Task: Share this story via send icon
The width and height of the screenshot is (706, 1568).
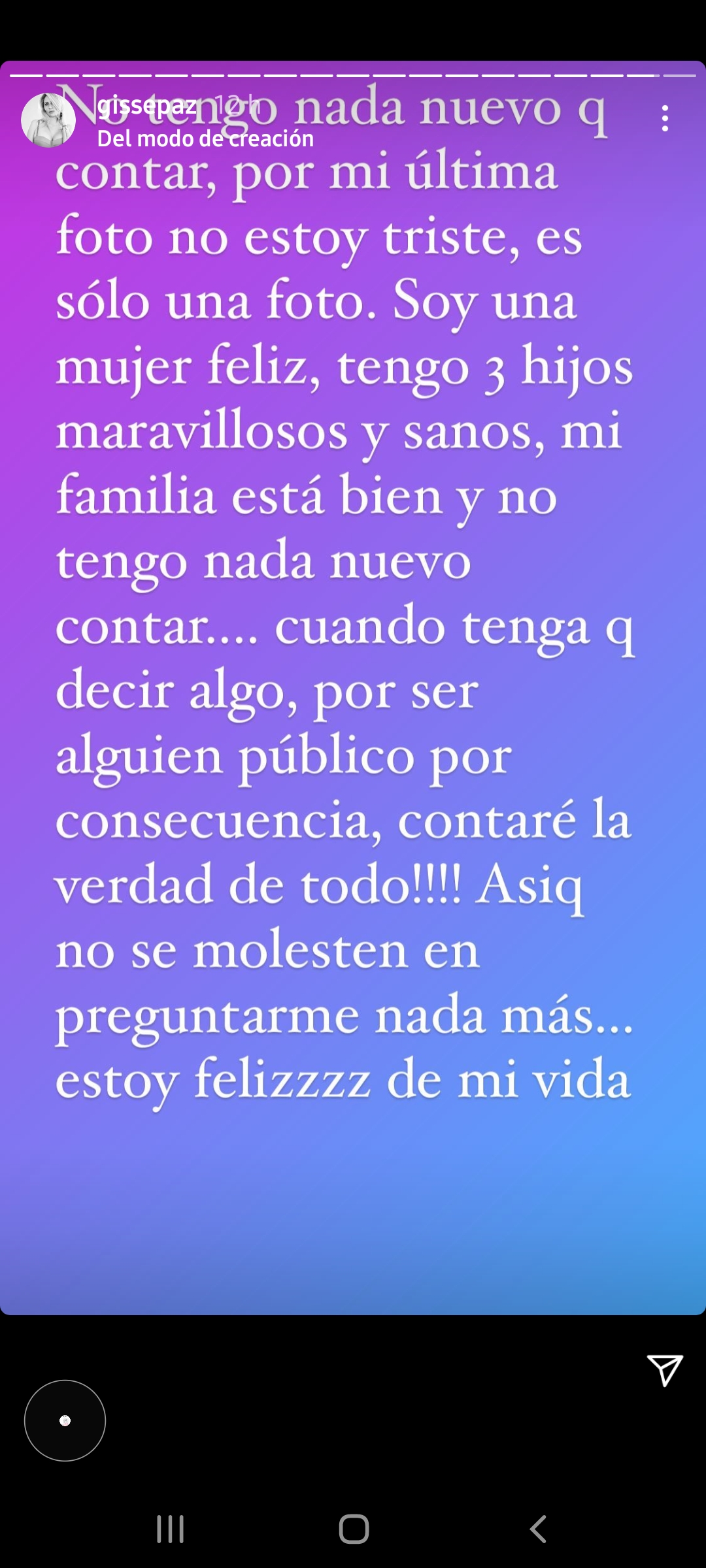Action: point(665,1370)
